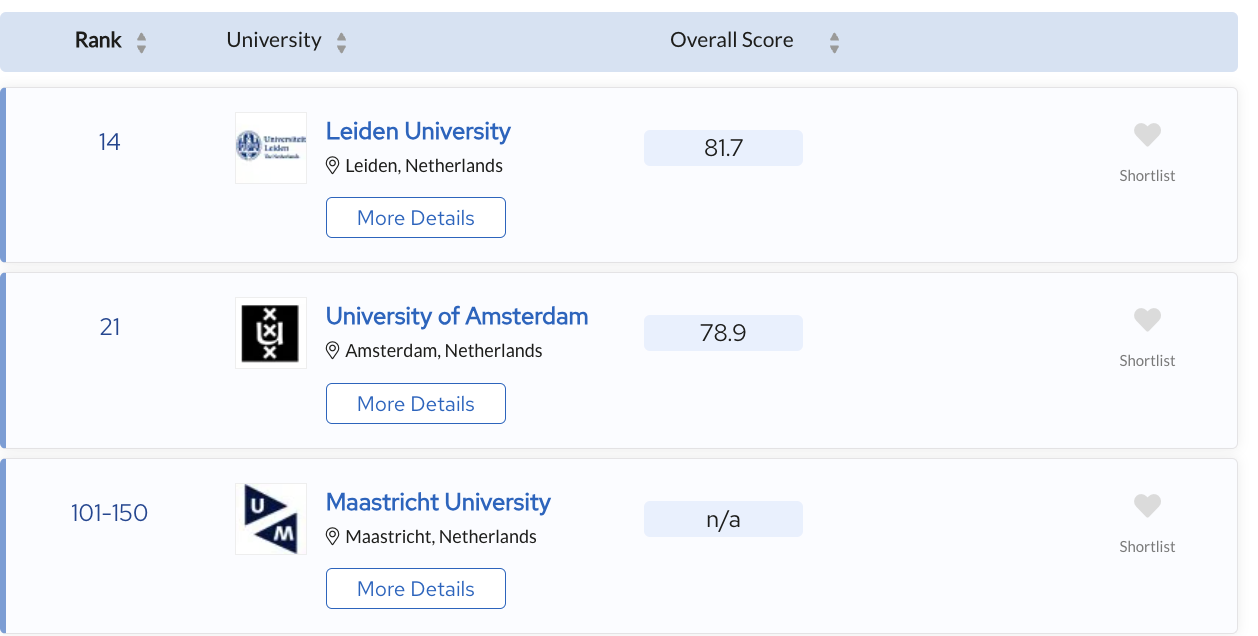The width and height of the screenshot is (1258, 636).
Task: View More Details for Maastricht University
Action: [x=415, y=589]
